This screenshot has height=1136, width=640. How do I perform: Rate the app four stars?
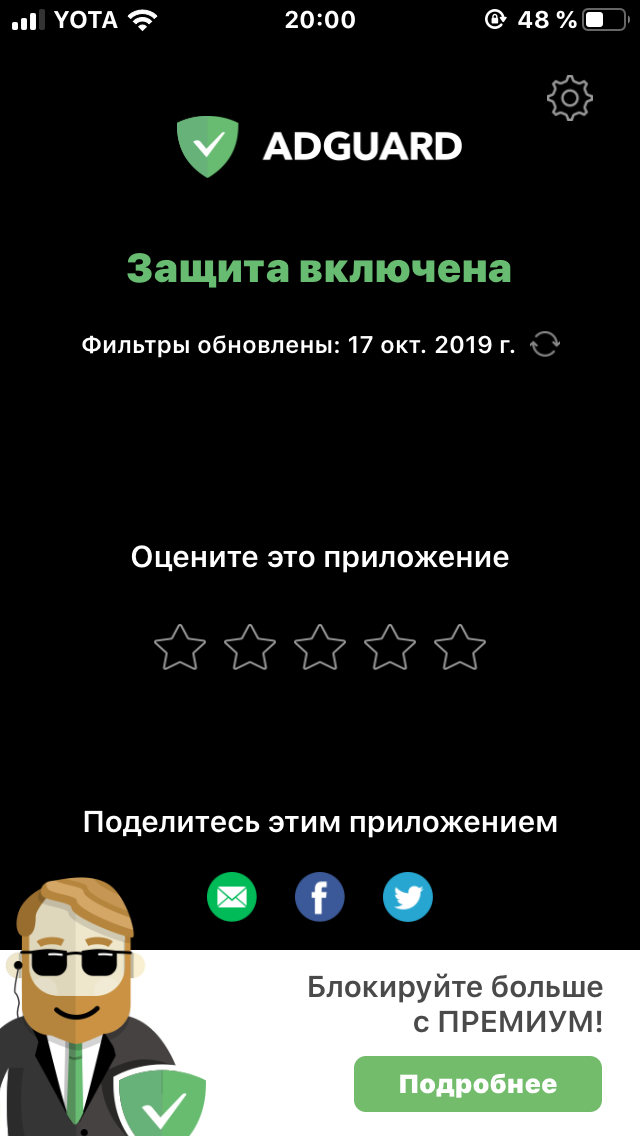pos(390,648)
